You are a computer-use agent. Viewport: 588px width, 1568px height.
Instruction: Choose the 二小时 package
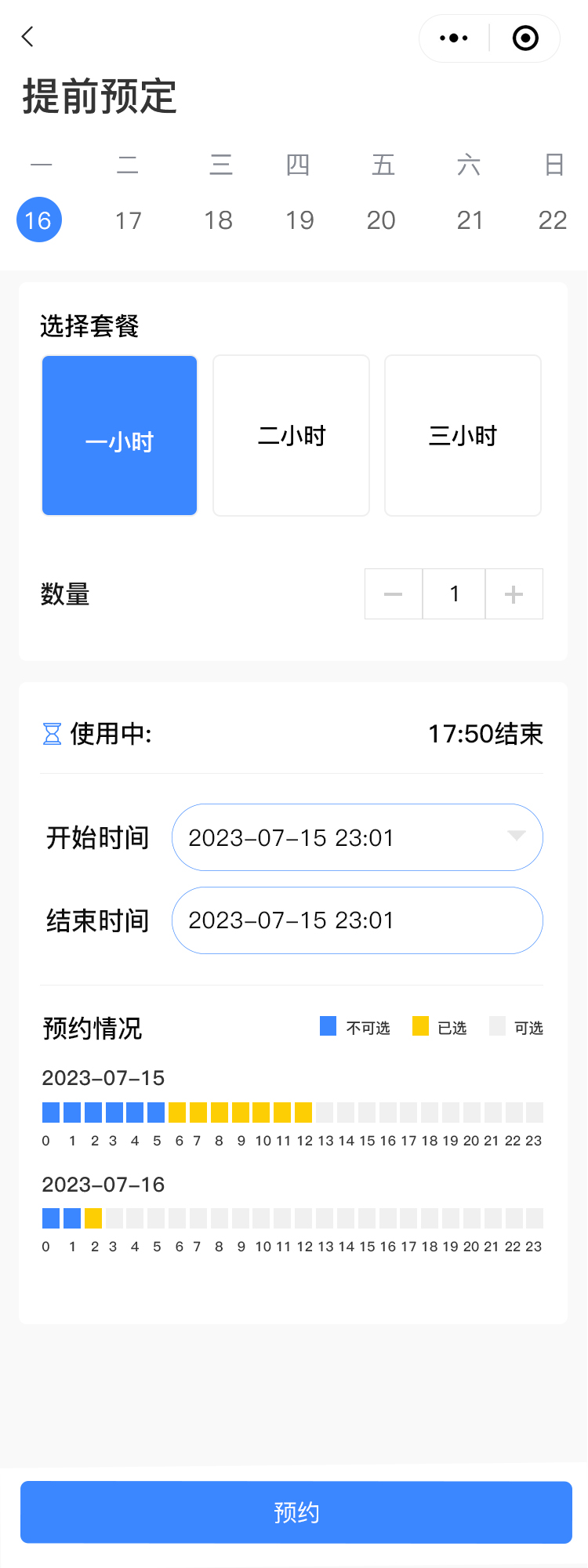[291, 436]
